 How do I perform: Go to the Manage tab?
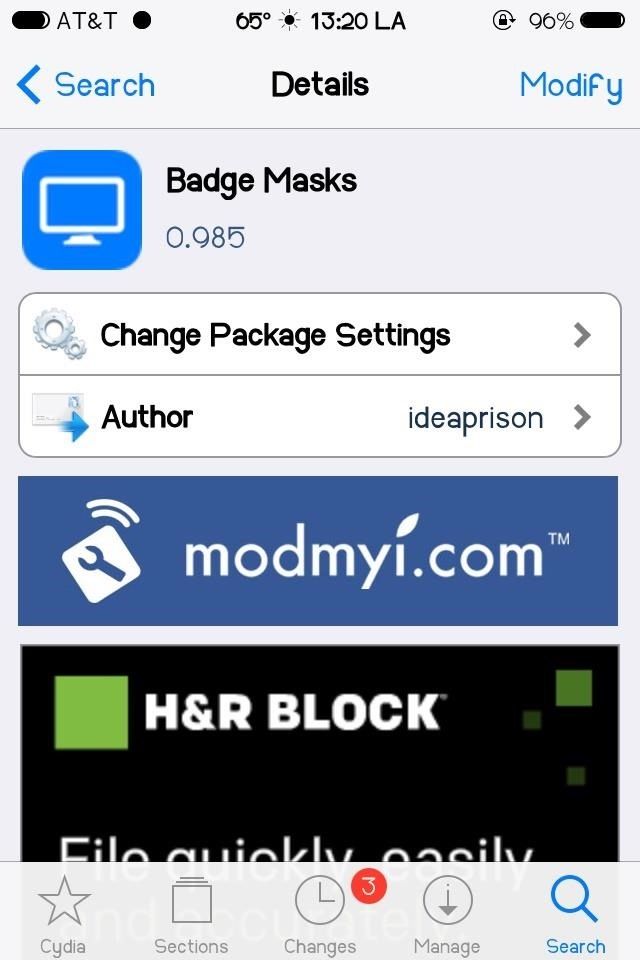click(447, 913)
